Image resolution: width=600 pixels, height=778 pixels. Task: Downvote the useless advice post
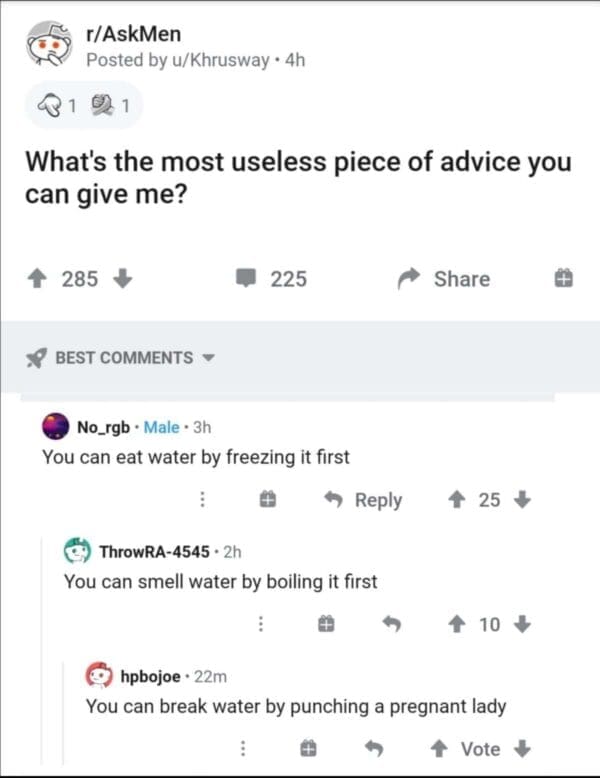[x=123, y=279]
